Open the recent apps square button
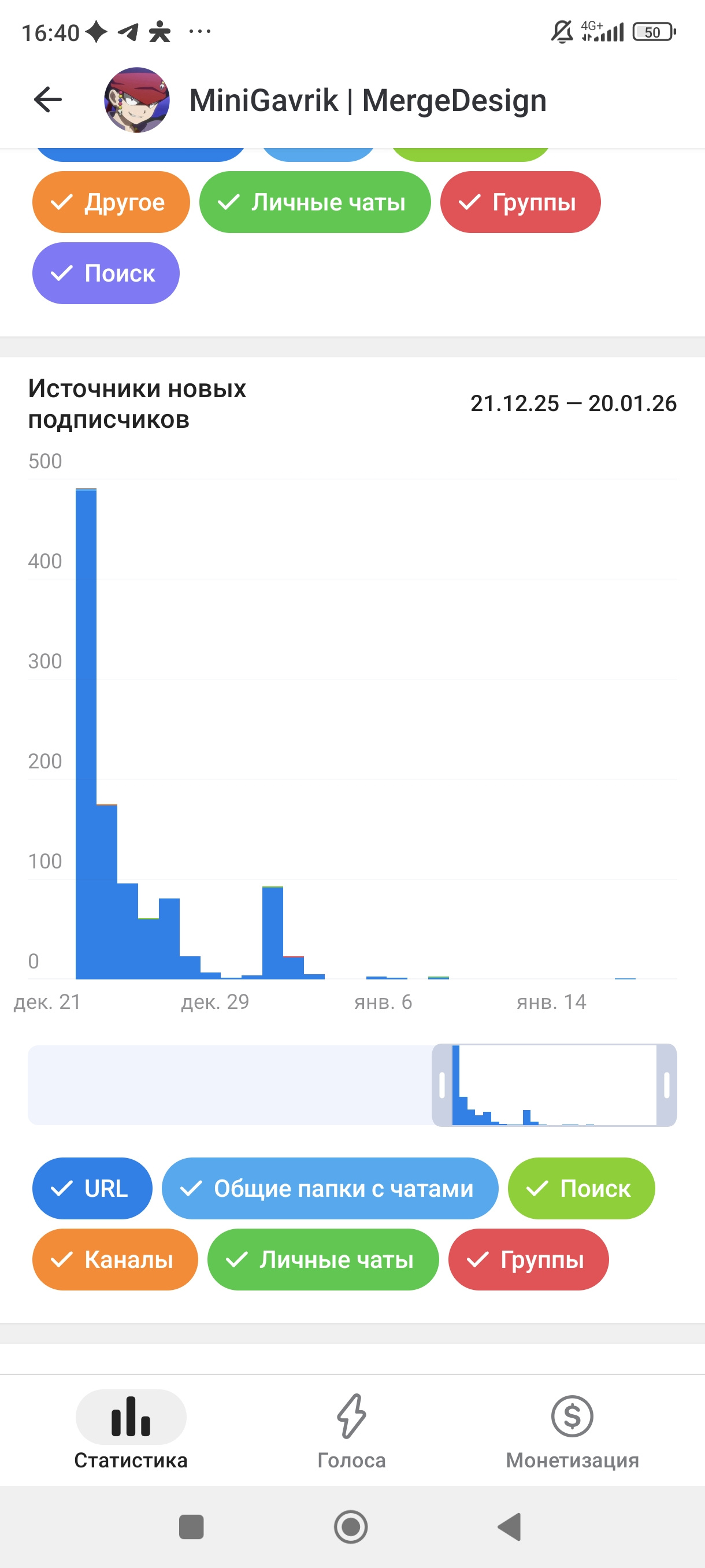Screen dimensions: 705x1568 pos(191,1526)
